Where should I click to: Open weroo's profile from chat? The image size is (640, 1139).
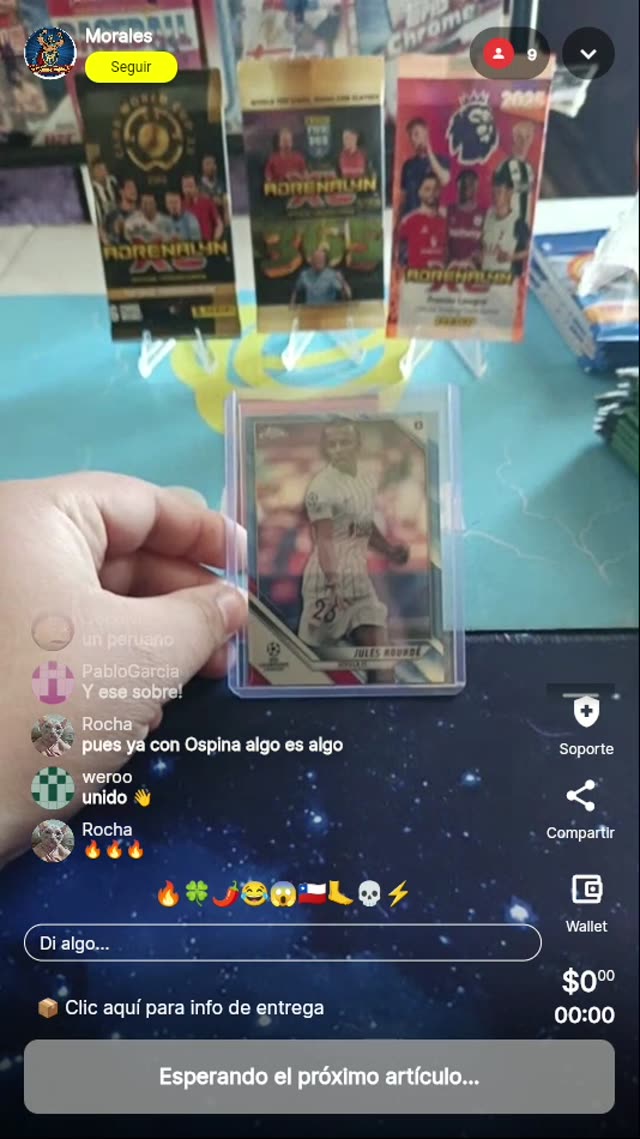52,788
